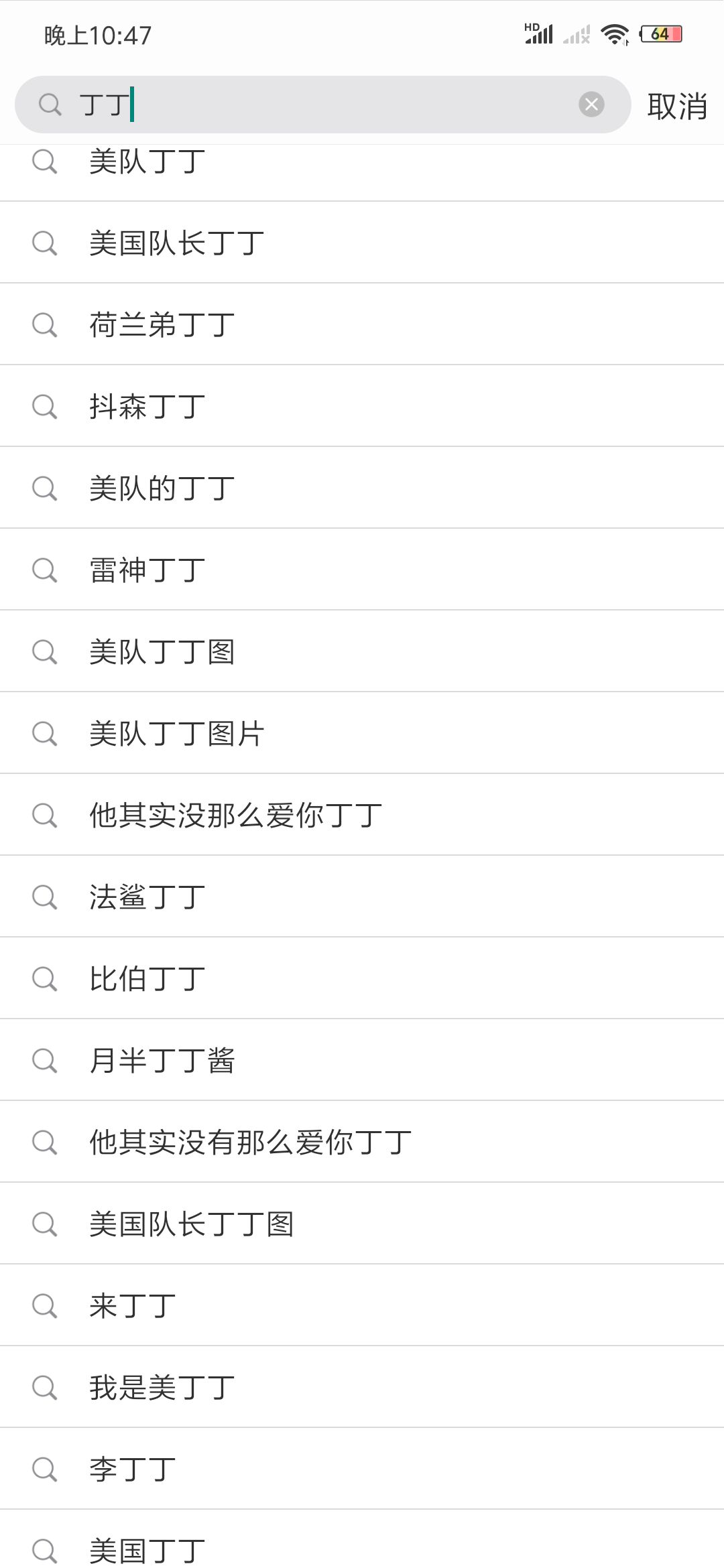This screenshot has width=724, height=1568.
Task: Select the suggestion 来丁丁
Action: tap(362, 1305)
